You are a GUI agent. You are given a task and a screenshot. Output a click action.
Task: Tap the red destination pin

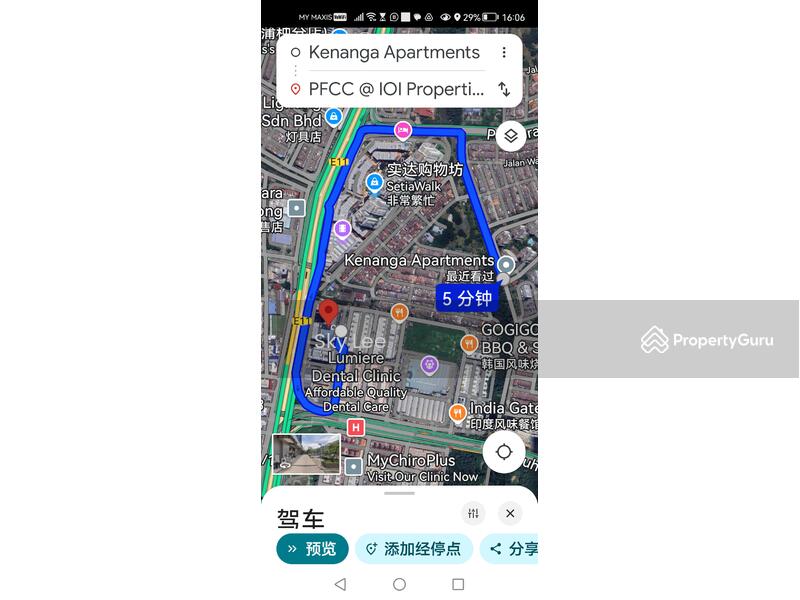point(329,312)
